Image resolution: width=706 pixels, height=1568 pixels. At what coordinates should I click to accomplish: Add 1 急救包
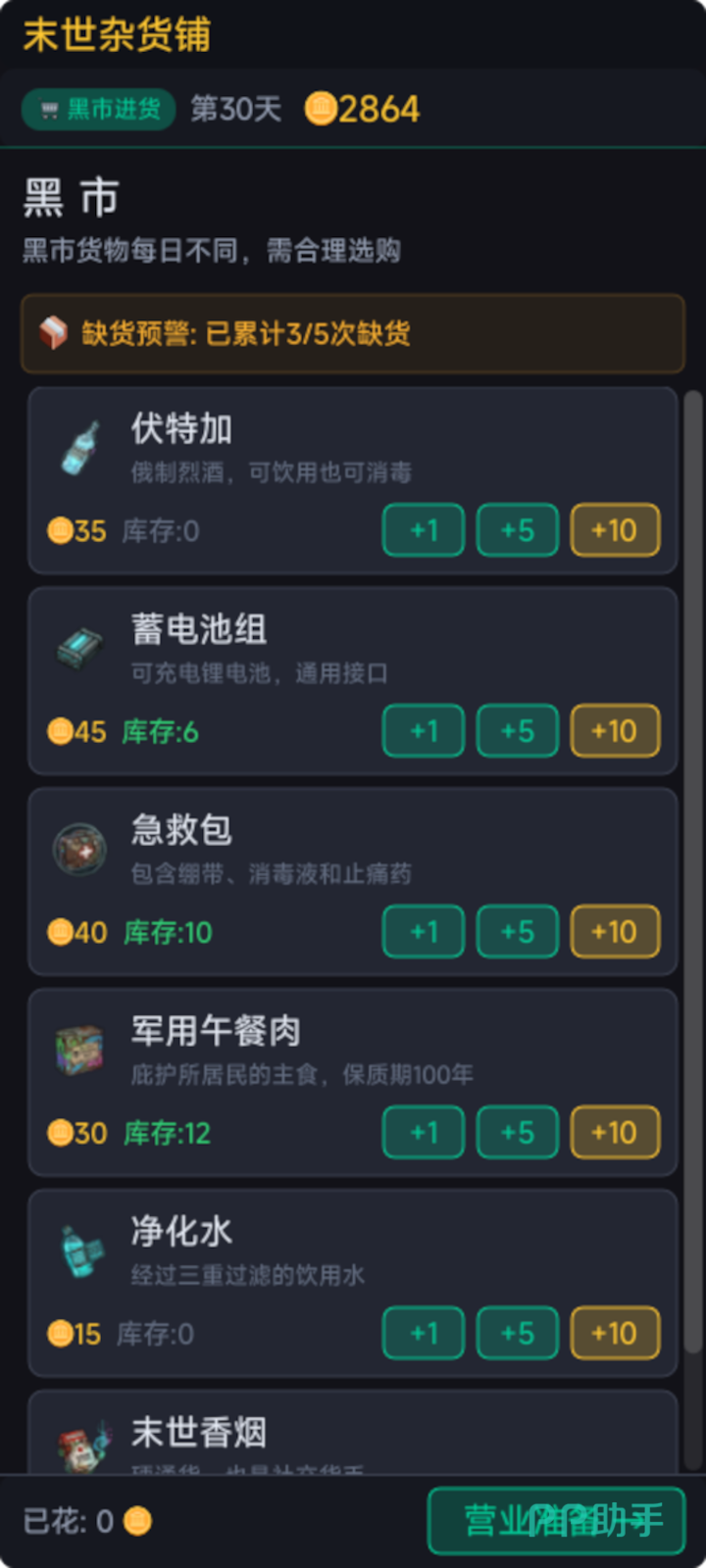click(423, 931)
